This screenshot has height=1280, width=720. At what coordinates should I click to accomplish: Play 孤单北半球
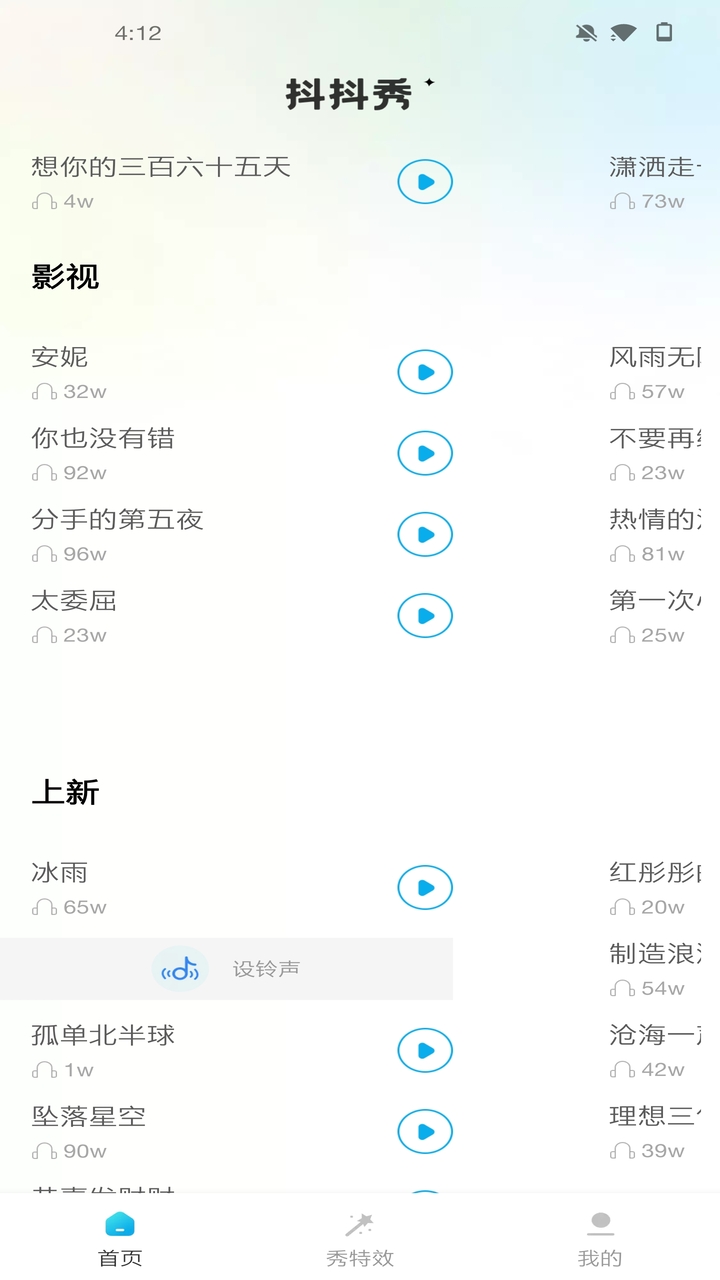[425, 1050]
